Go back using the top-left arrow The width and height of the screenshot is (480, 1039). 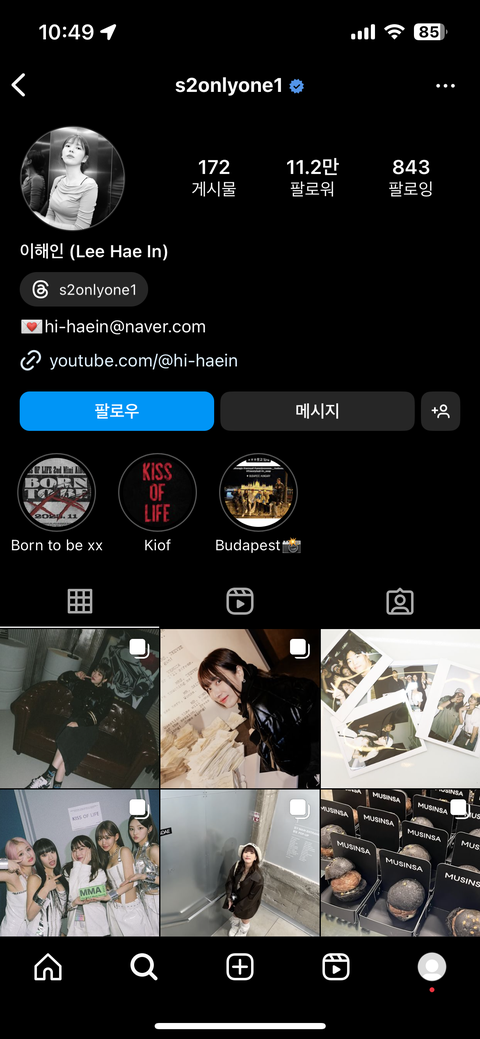(x=19, y=85)
